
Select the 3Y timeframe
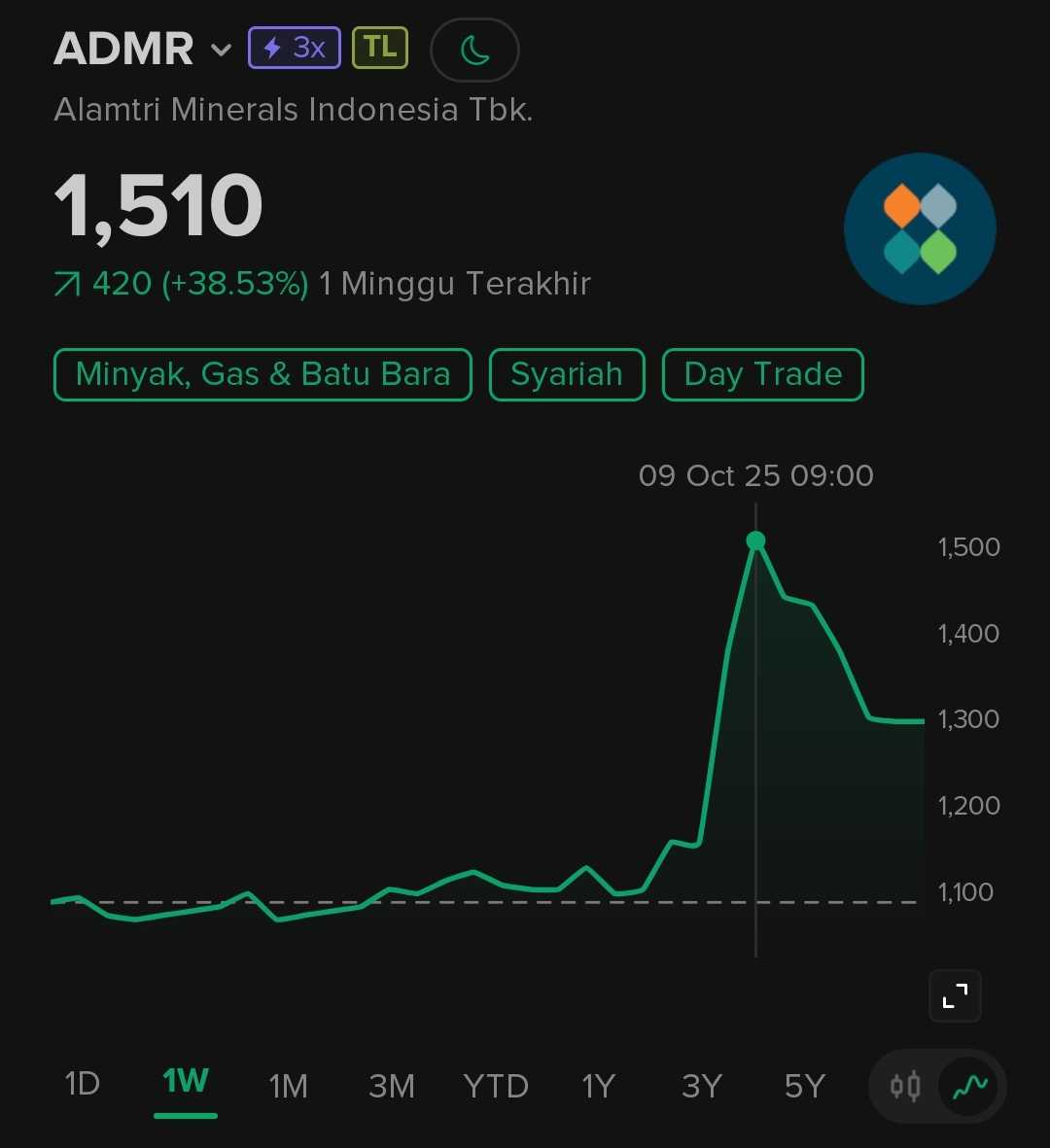(702, 1085)
